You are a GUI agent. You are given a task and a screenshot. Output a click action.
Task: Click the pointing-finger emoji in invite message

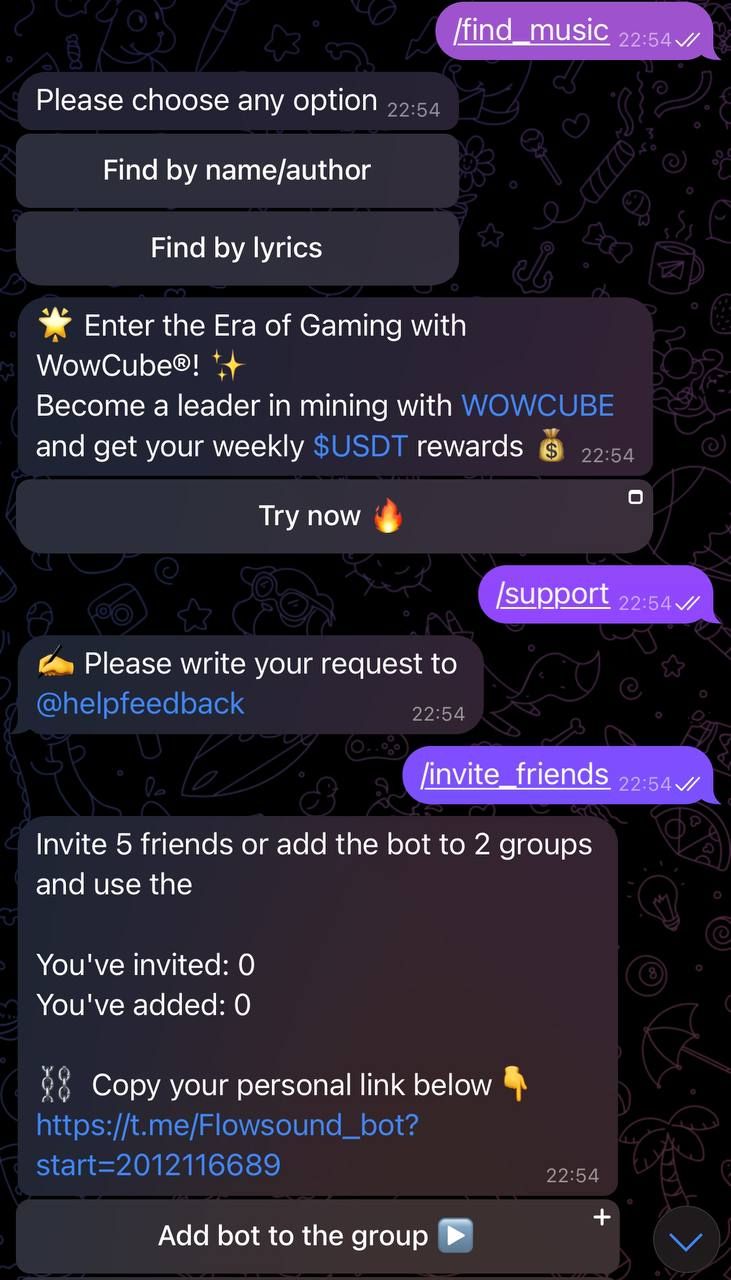pos(518,1084)
